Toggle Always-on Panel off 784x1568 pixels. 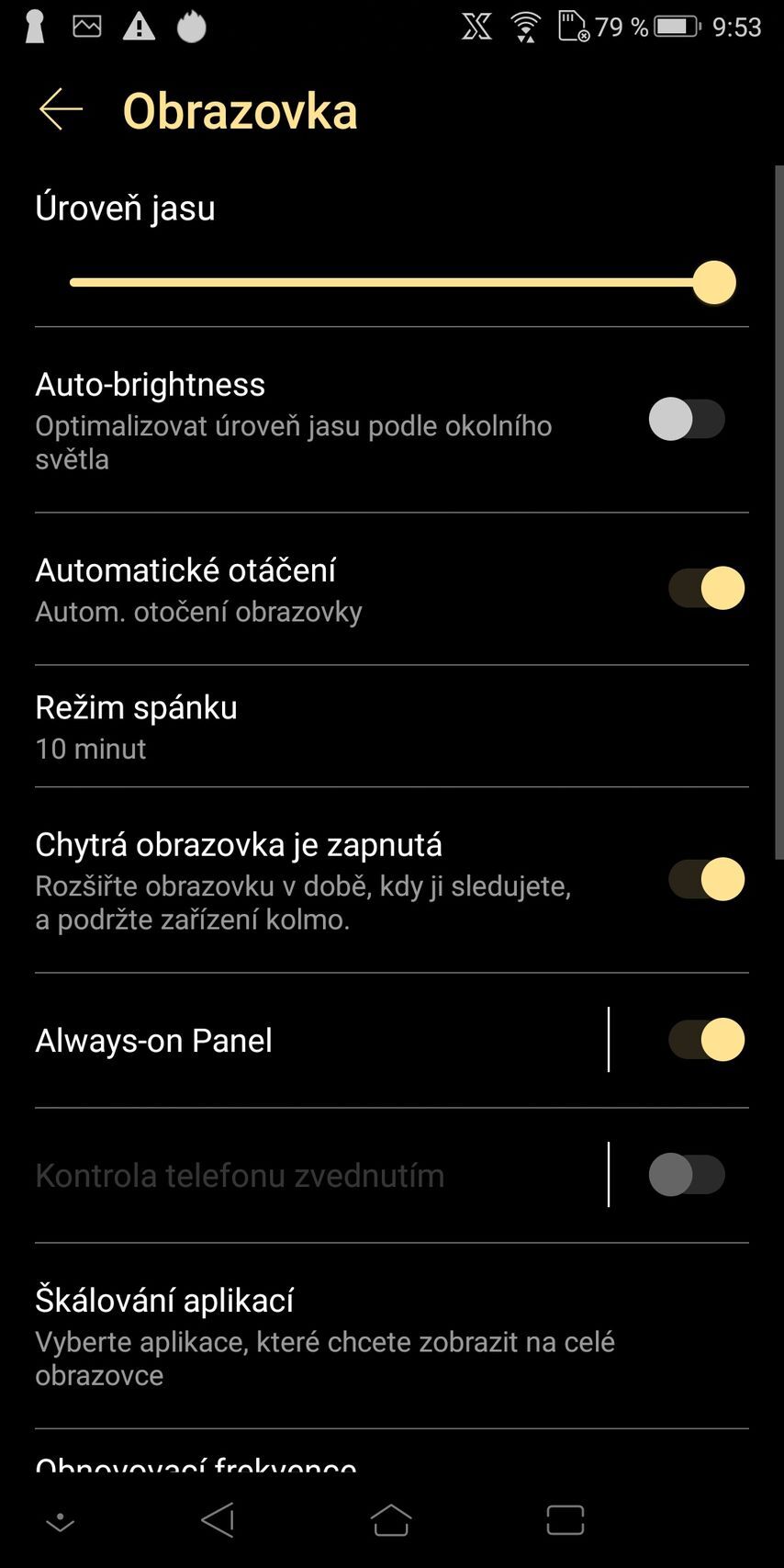[x=704, y=1039]
